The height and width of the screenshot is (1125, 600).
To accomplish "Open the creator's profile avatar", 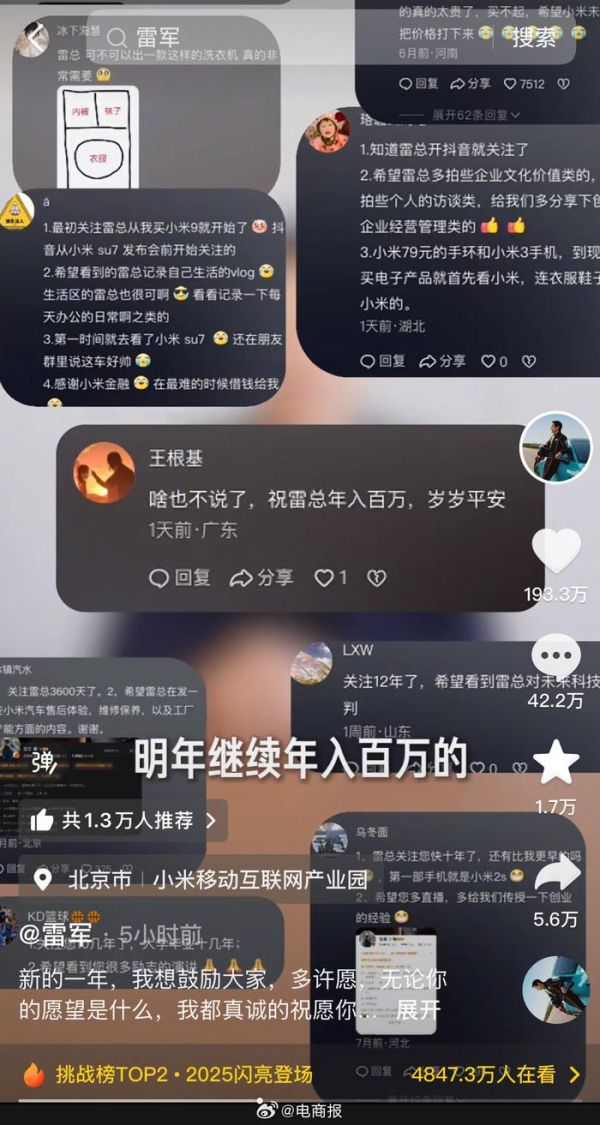I will [555, 447].
